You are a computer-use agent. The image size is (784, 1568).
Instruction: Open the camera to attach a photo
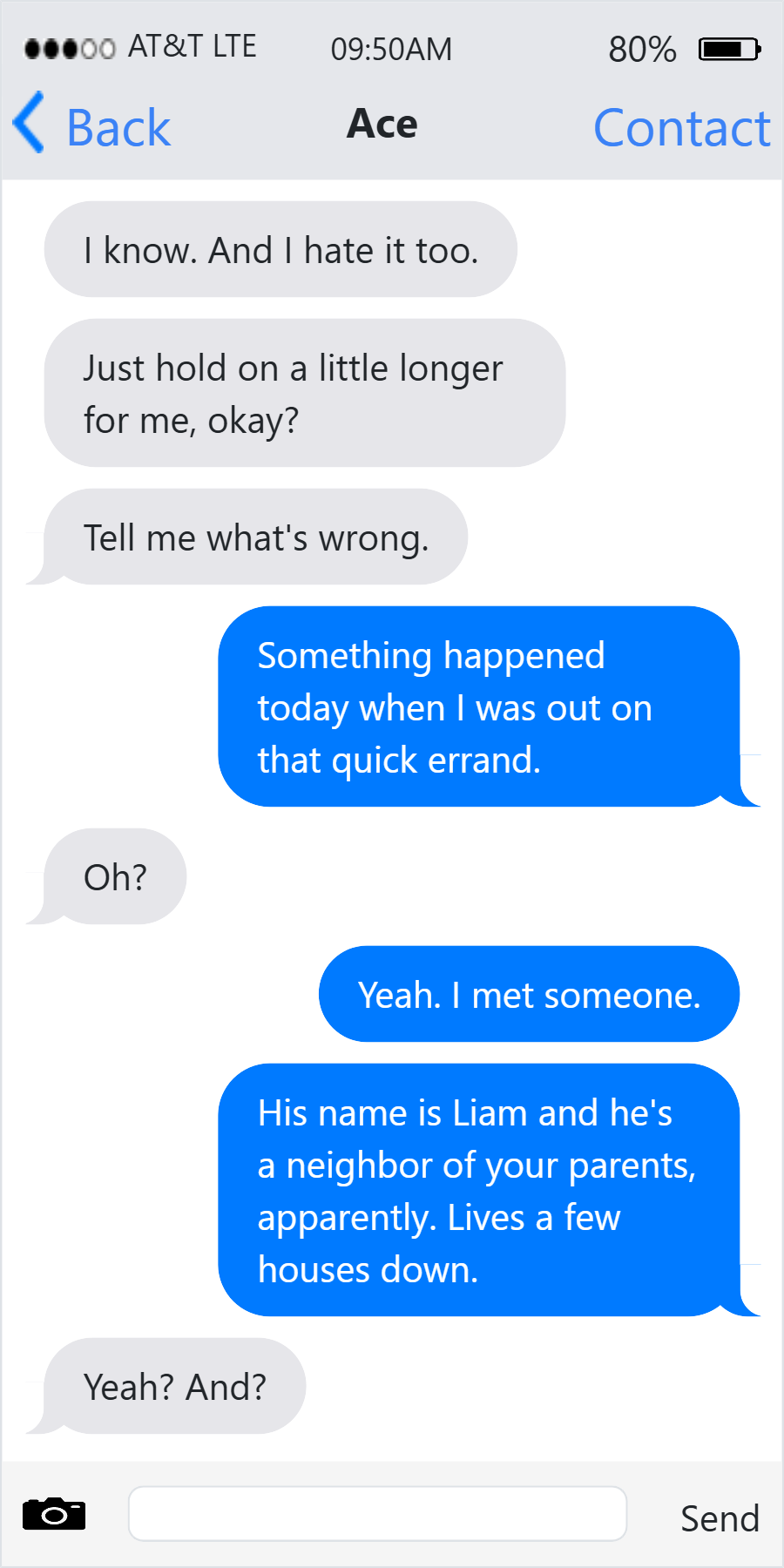coord(54,1514)
